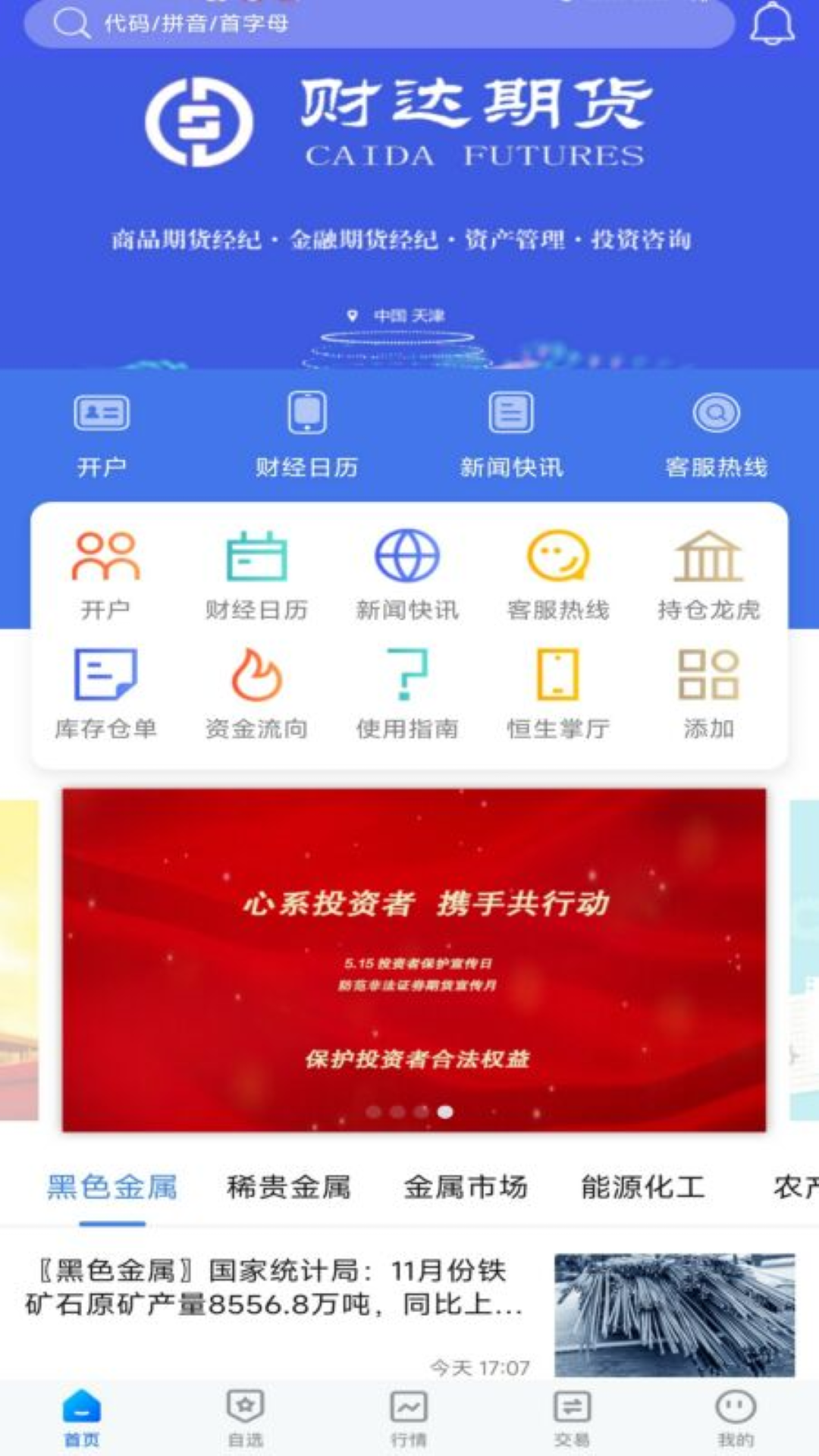Image resolution: width=819 pixels, height=1456 pixels.
Task: Select the 黑色金属 news tab
Action: coord(112,1188)
